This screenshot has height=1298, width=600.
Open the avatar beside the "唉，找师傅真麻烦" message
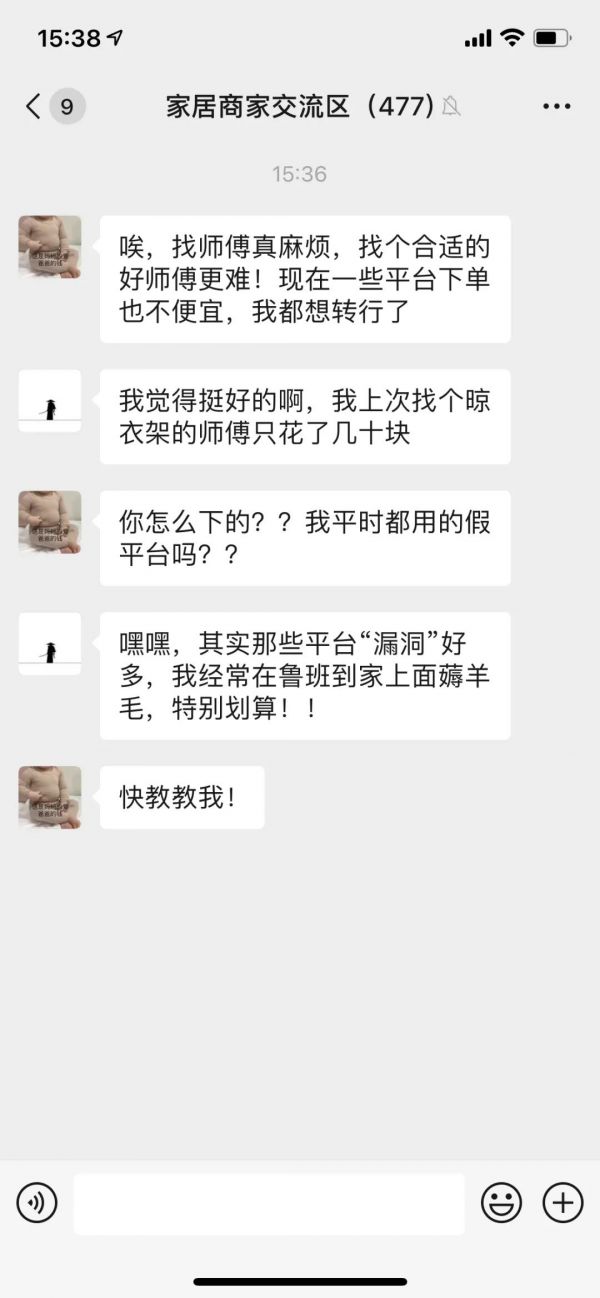click(x=50, y=246)
